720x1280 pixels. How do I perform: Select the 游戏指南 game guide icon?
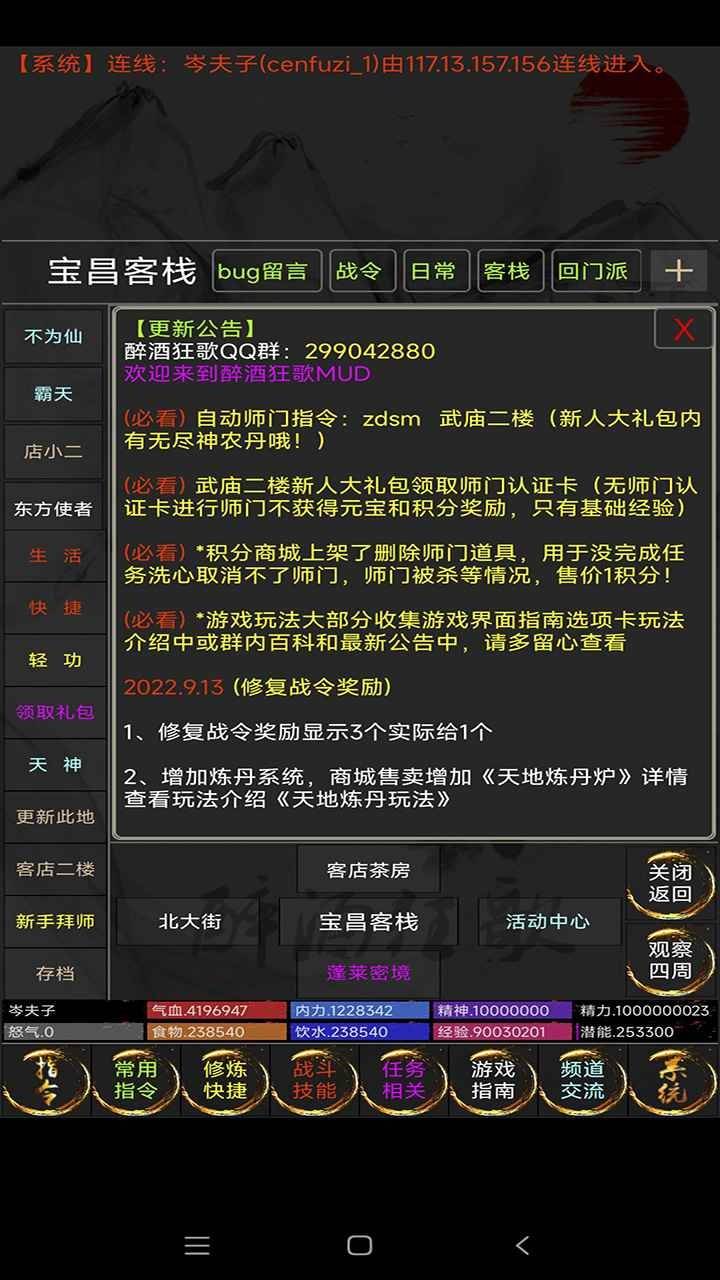click(494, 1082)
